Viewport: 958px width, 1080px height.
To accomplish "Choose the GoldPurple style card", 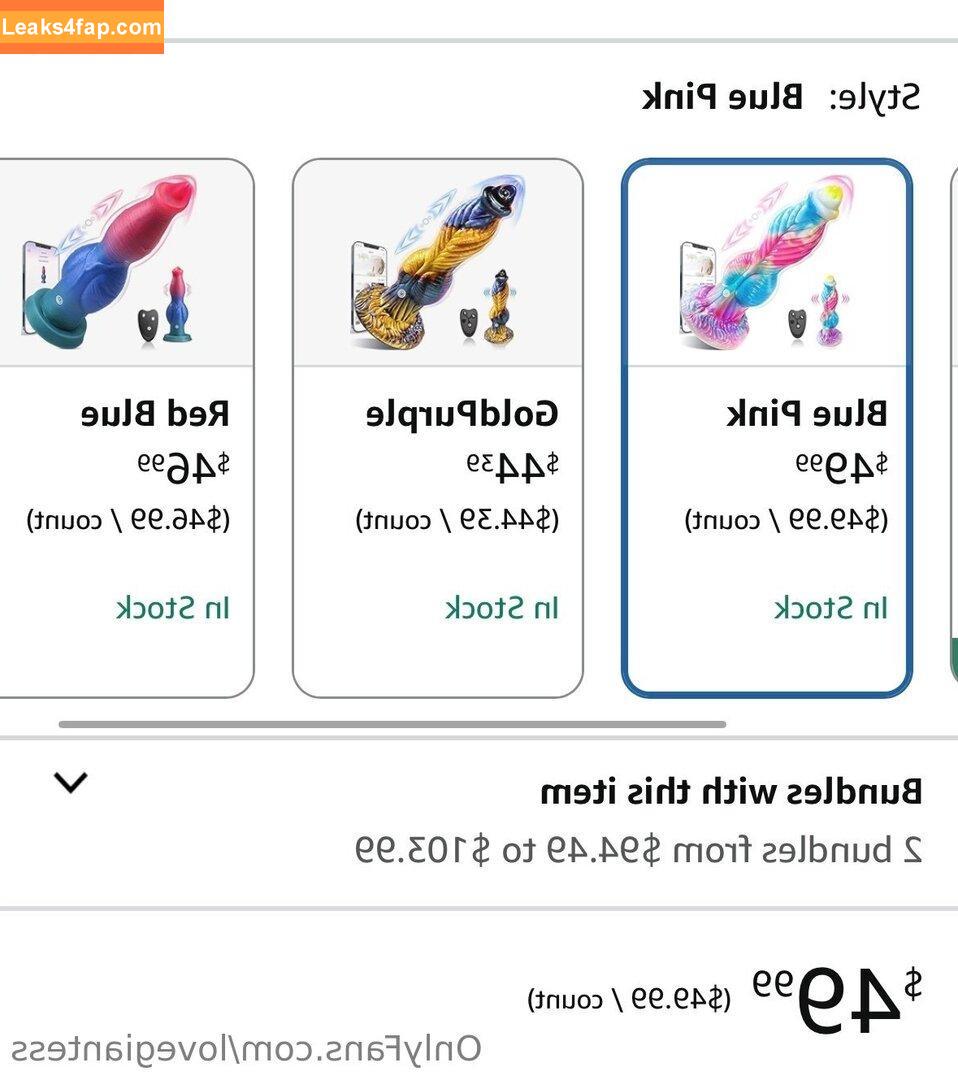I will pos(438,428).
